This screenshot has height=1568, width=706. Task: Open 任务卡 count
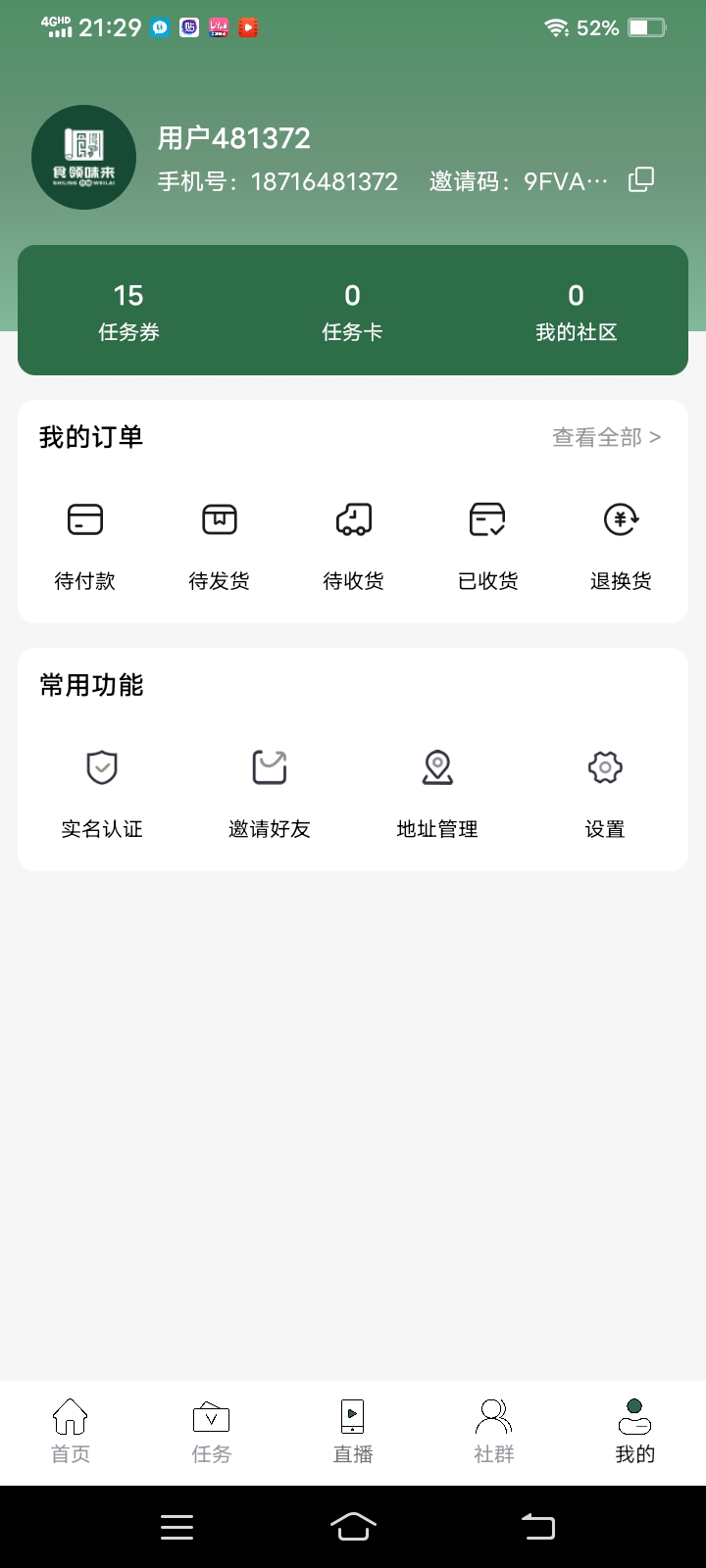352,311
